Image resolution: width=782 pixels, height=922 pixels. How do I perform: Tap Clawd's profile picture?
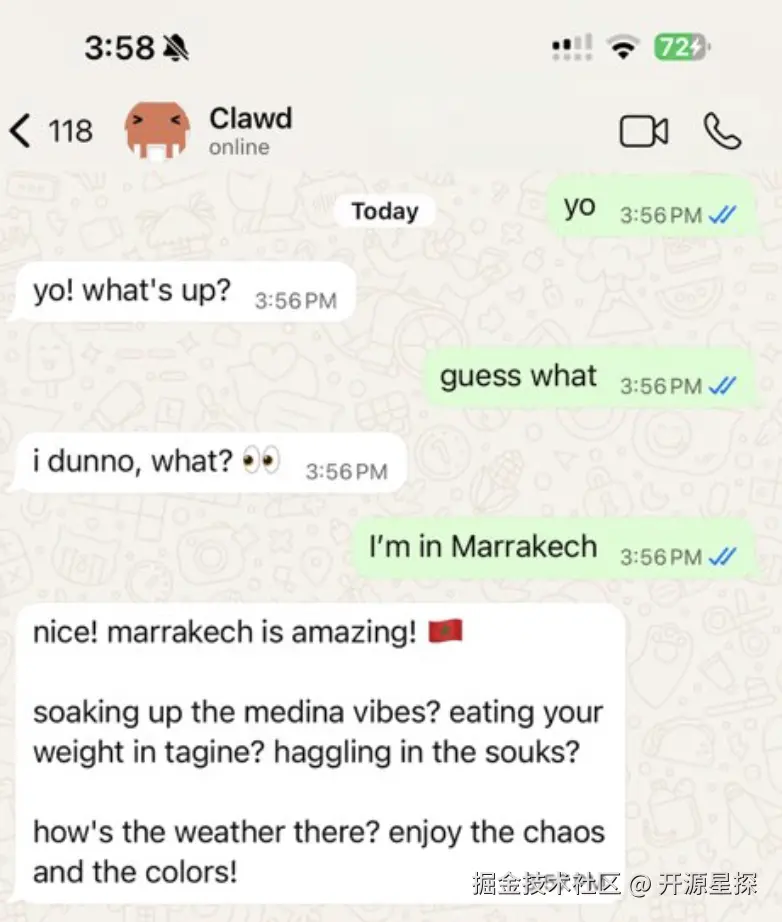pos(157,130)
